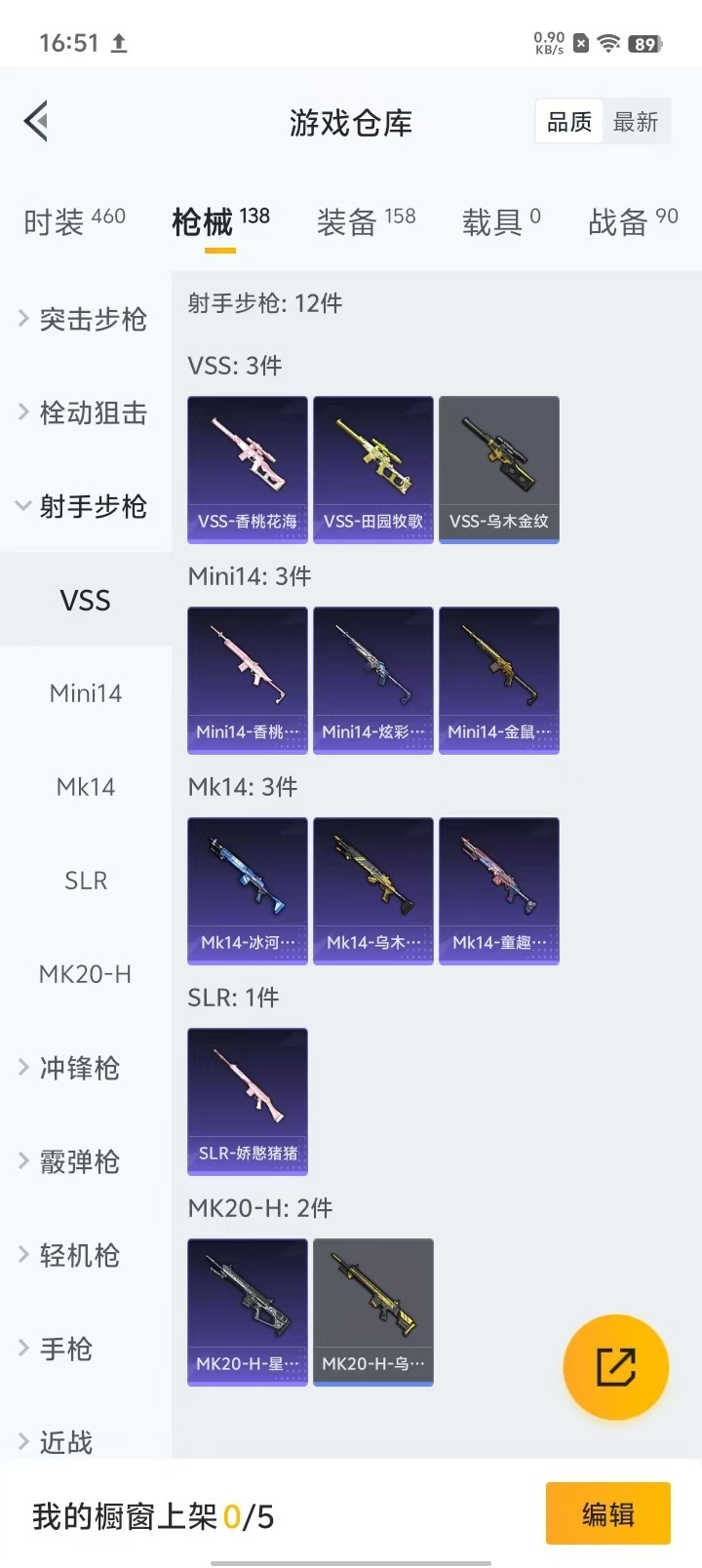This screenshot has height=1568, width=702.
Task: Open the MK20-H-星 skin tile
Action: [248, 1312]
